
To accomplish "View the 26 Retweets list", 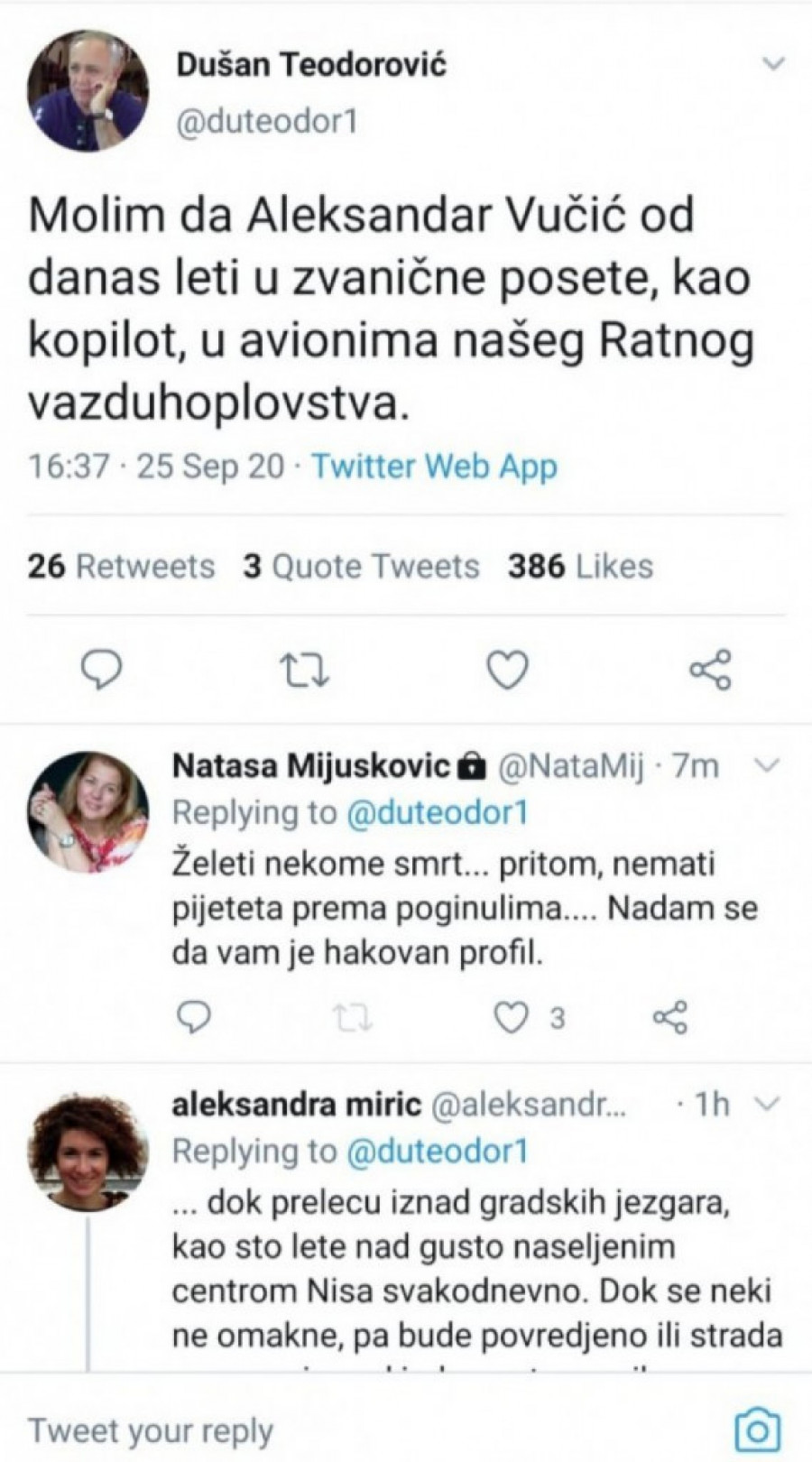I will [x=121, y=566].
